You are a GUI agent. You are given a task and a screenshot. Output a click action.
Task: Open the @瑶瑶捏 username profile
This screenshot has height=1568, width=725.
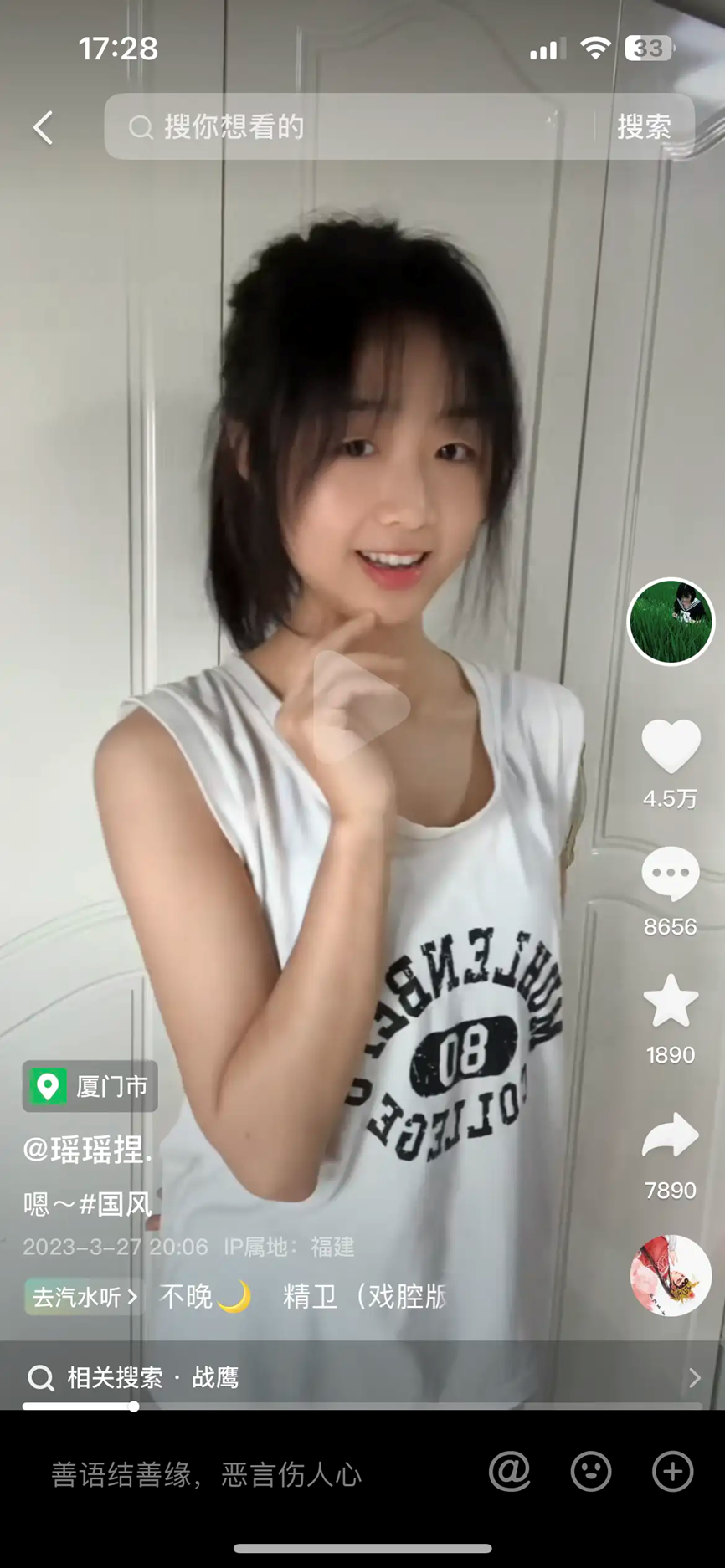click(x=88, y=1150)
